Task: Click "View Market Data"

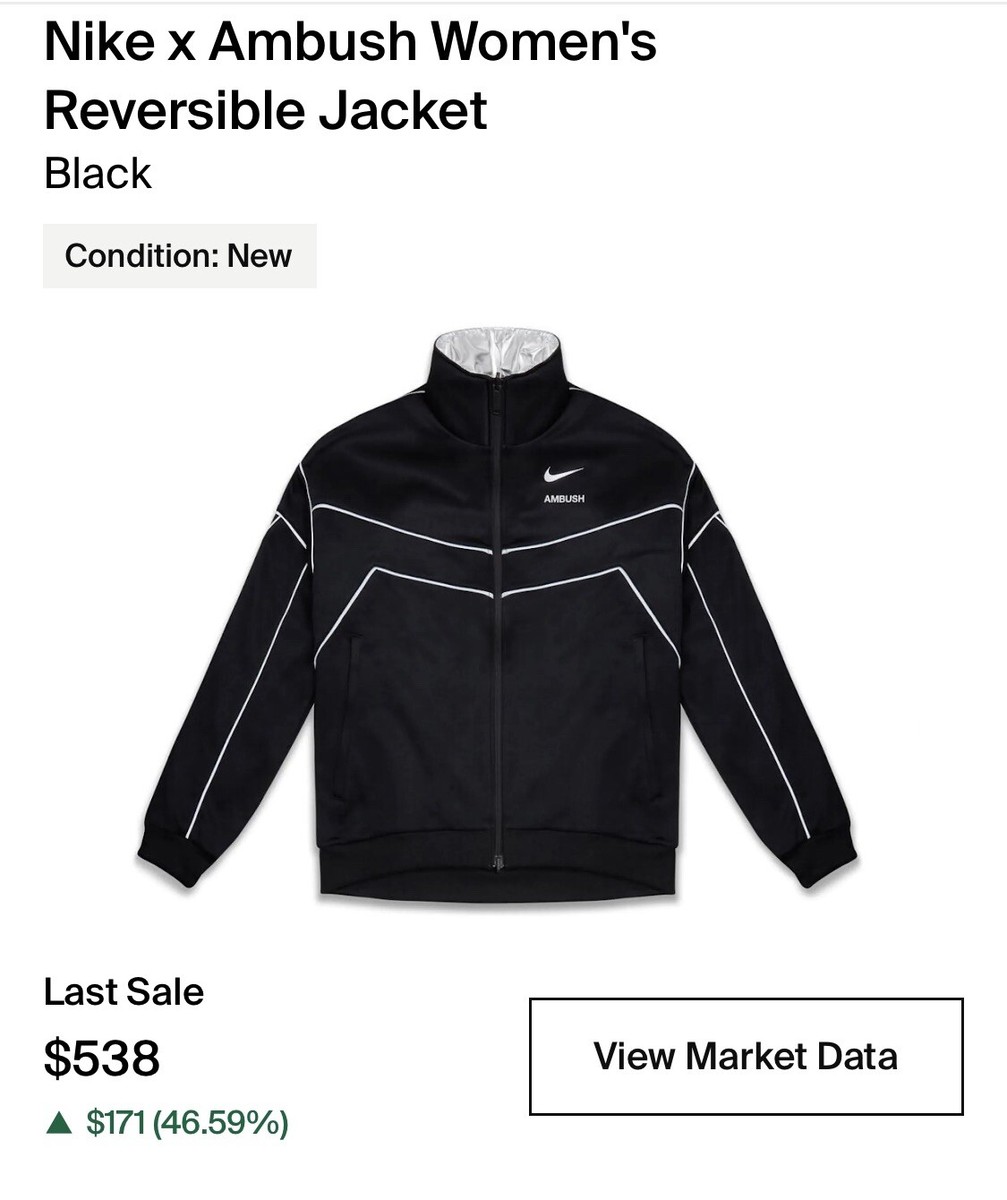Action: pyautogui.click(x=747, y=1055)
